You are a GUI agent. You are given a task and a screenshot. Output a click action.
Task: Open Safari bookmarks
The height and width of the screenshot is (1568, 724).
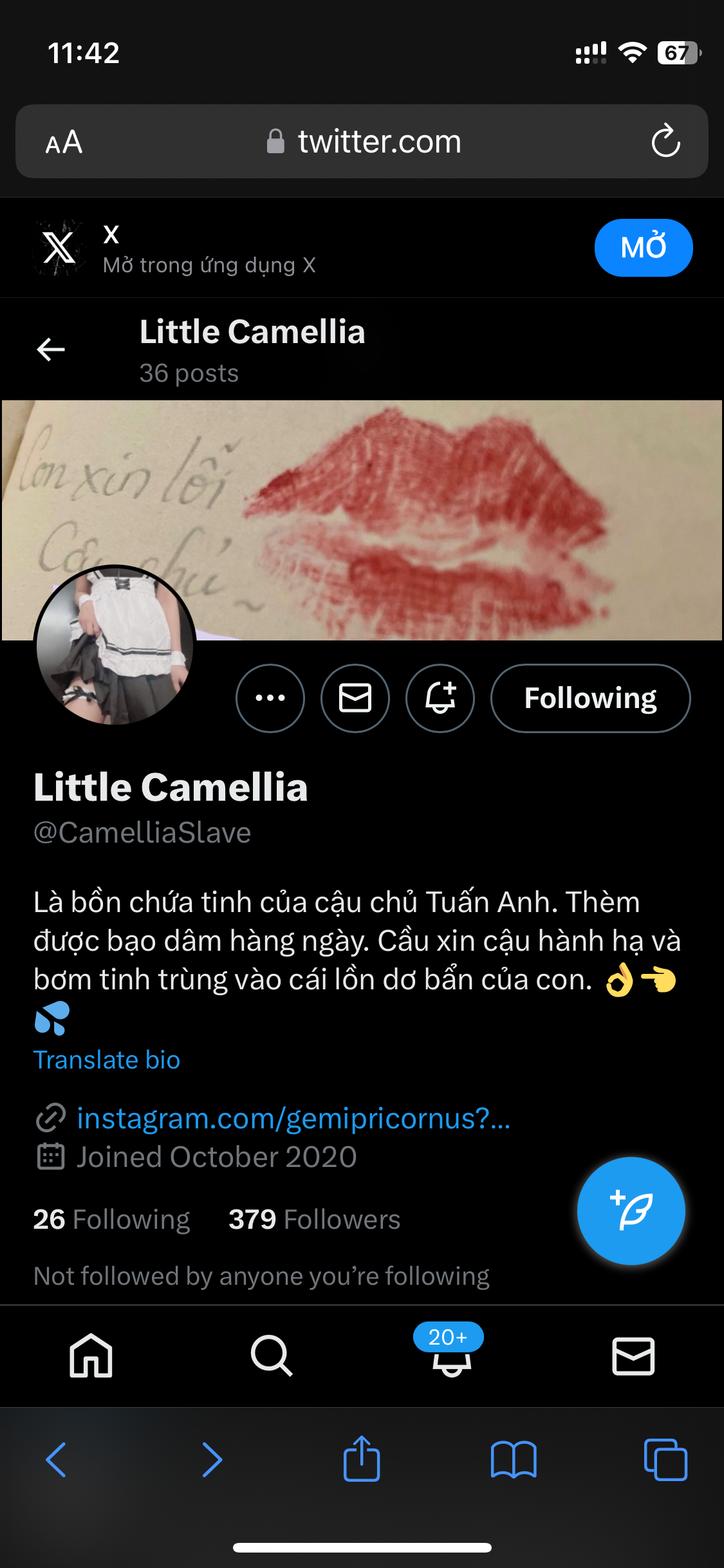pyautogui.click(x=514, y=1459)
